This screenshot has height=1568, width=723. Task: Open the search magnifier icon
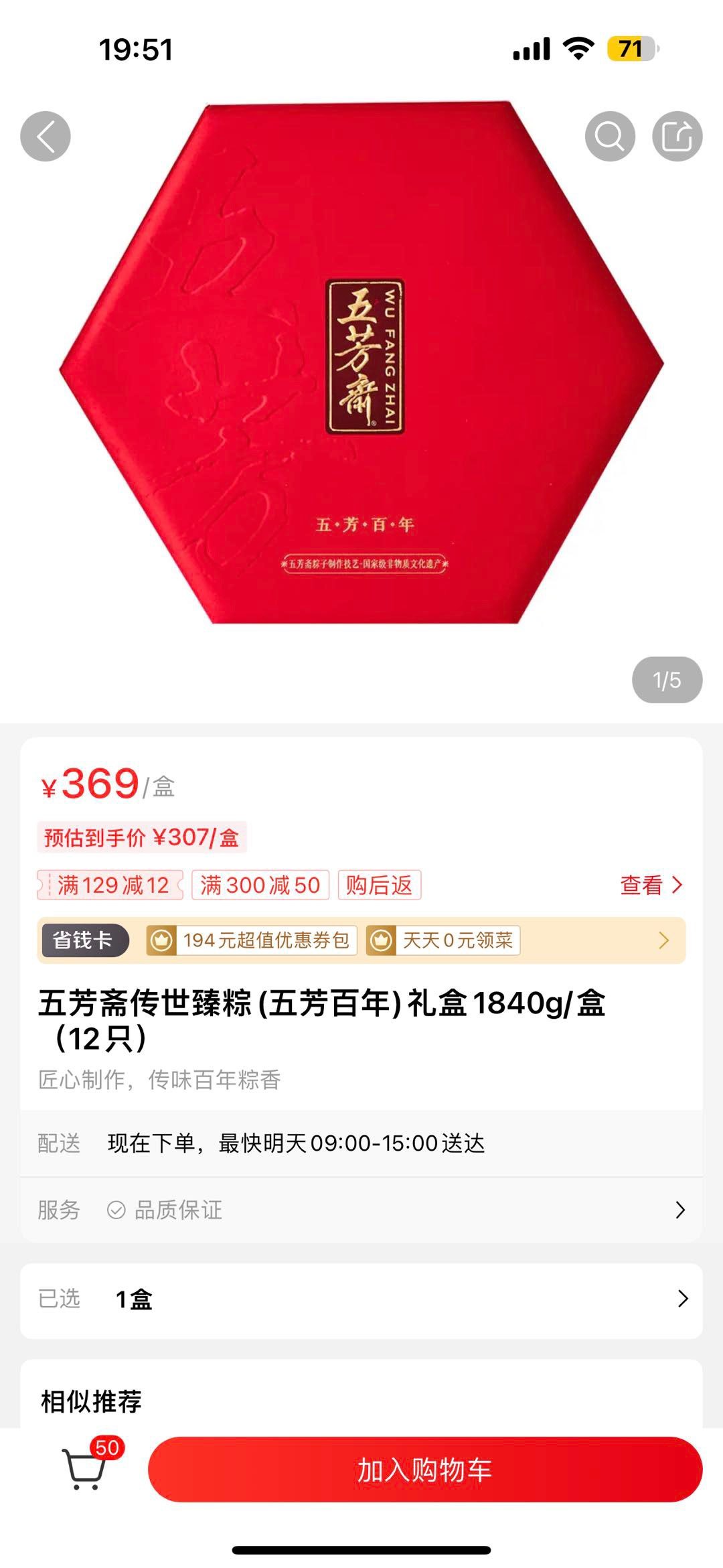click(610, 137)
